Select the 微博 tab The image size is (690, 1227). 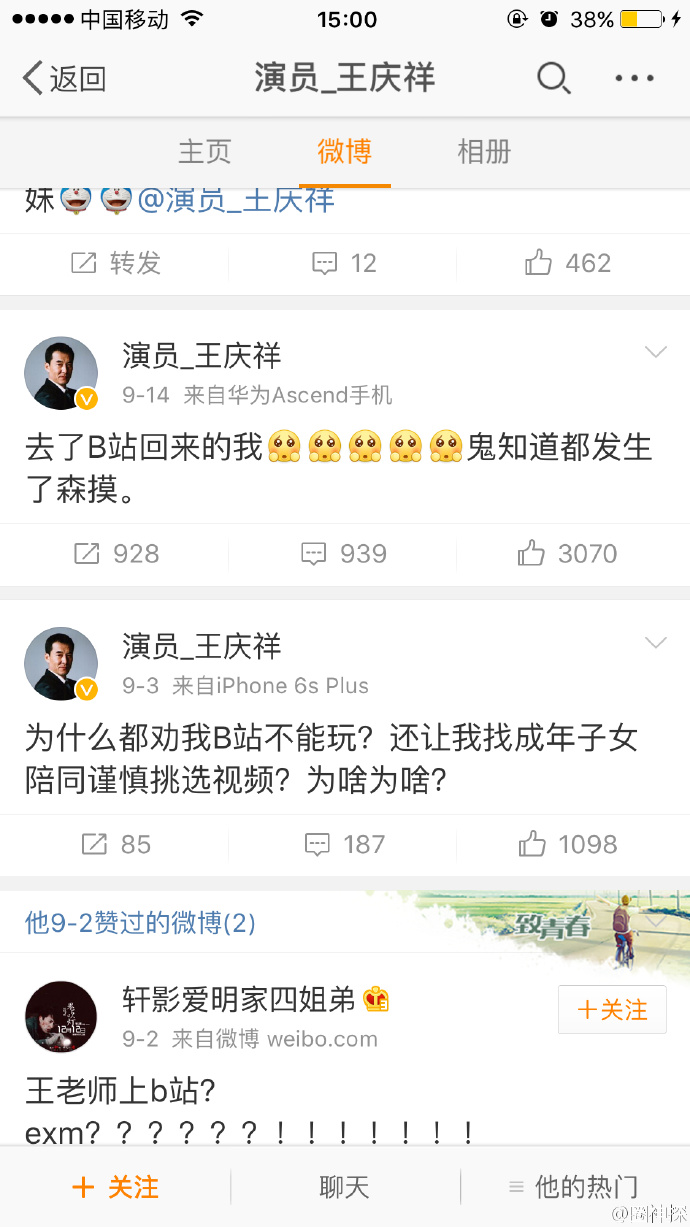345,152
